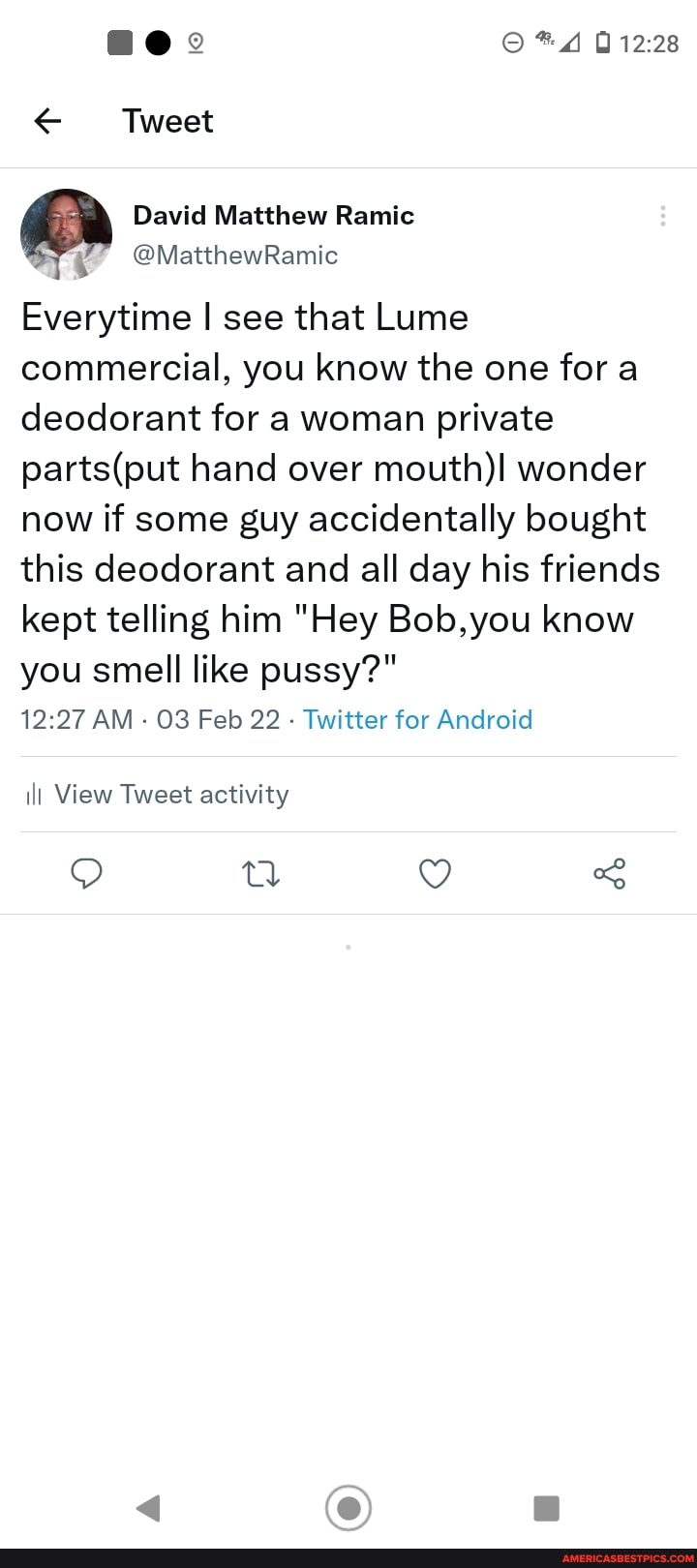This screenshot has width=697, height=1568.
Task: Reply to the tweet
Action: pos(86,874)
